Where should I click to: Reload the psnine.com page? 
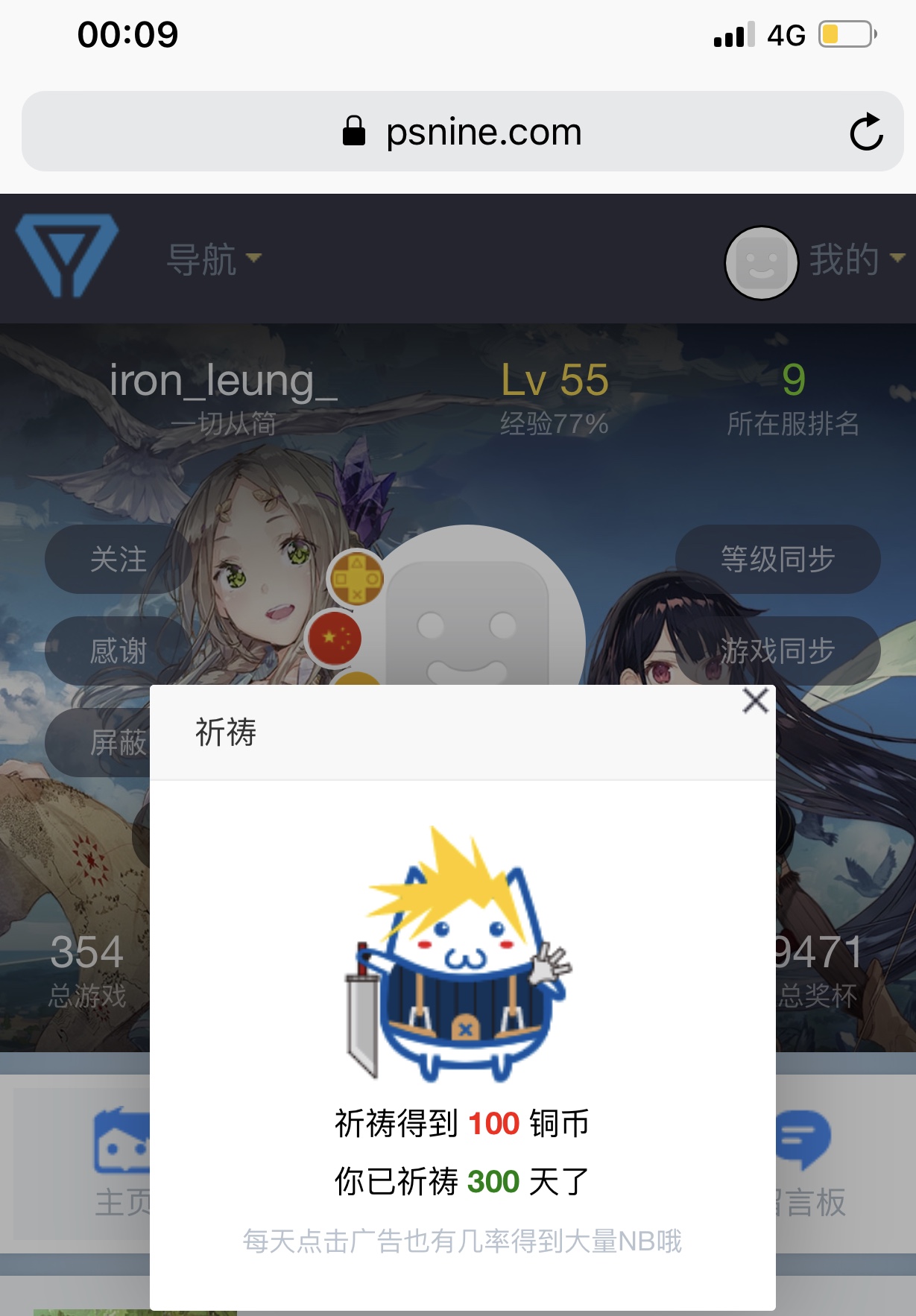click(866, 132)
